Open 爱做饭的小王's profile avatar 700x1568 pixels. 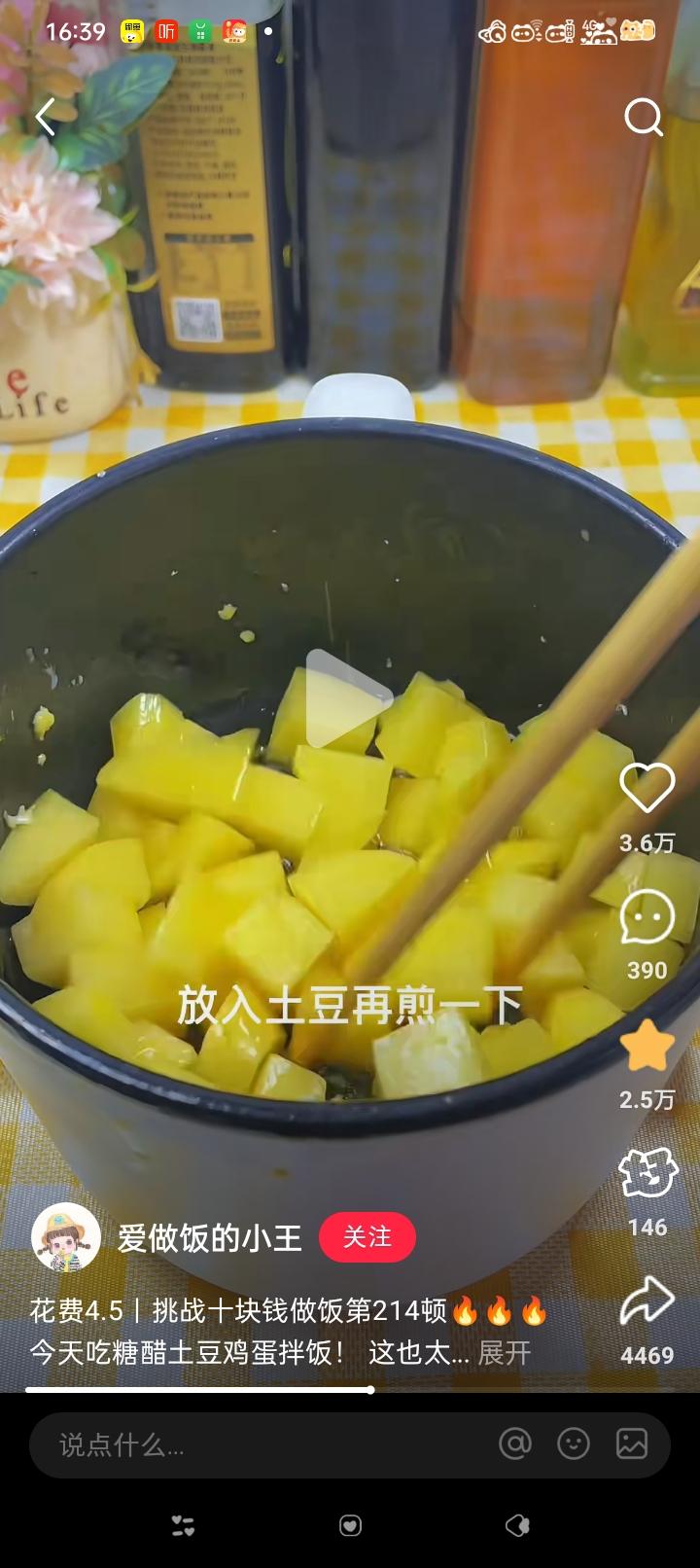tap(66, 1237)
